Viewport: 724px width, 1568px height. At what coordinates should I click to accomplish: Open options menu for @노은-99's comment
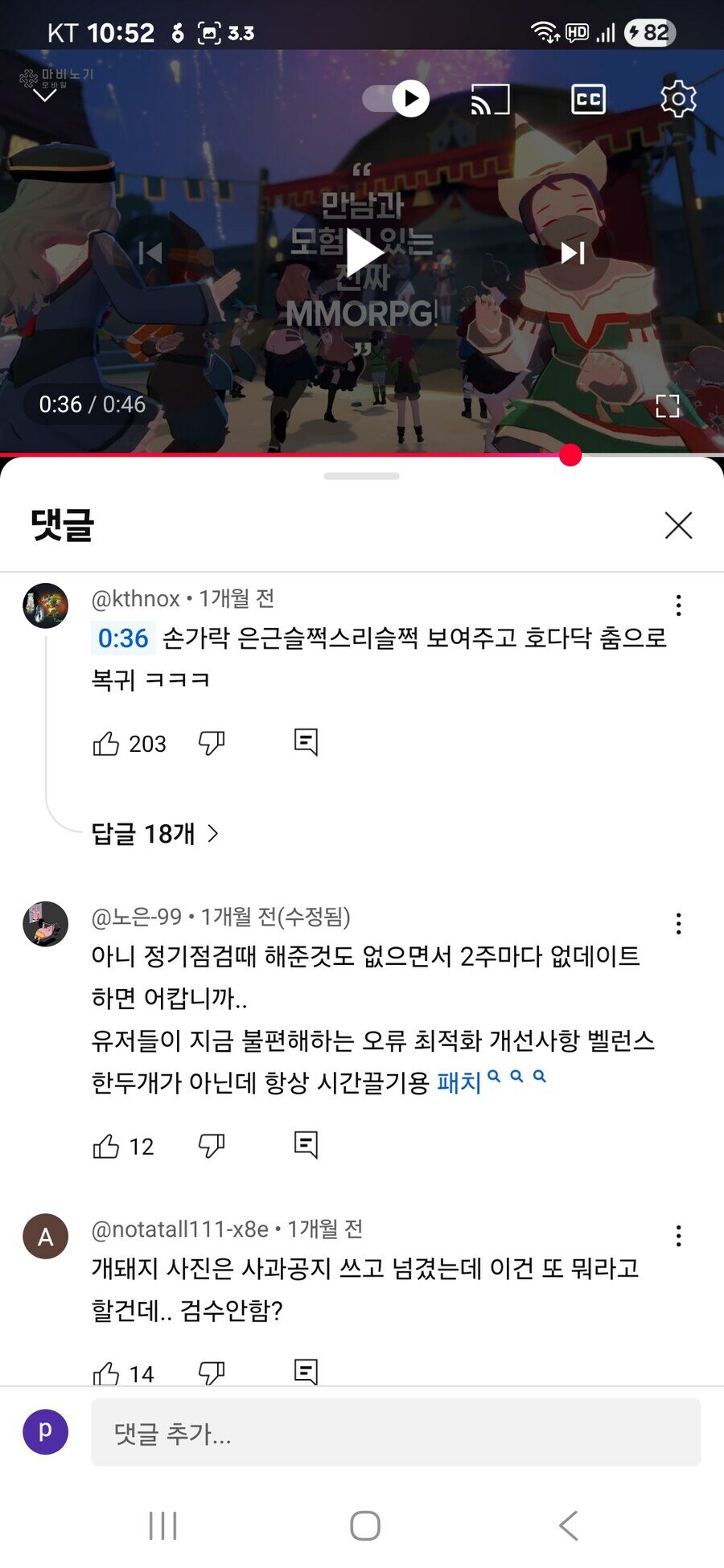click(x=678, y=924)
